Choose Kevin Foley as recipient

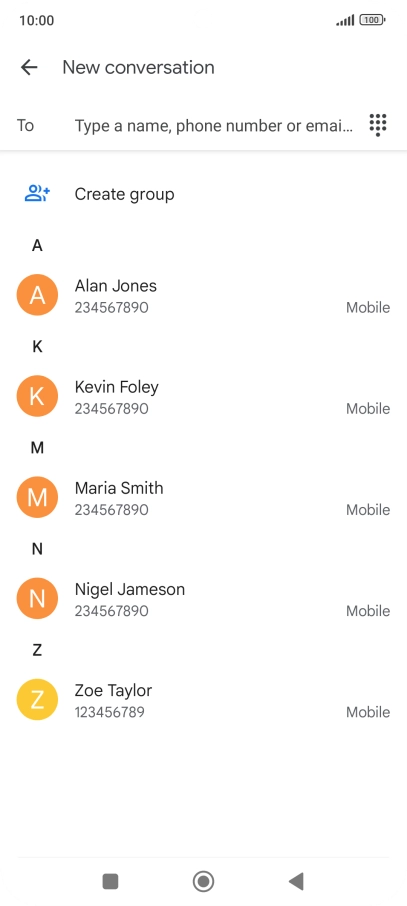click(204, 396)
